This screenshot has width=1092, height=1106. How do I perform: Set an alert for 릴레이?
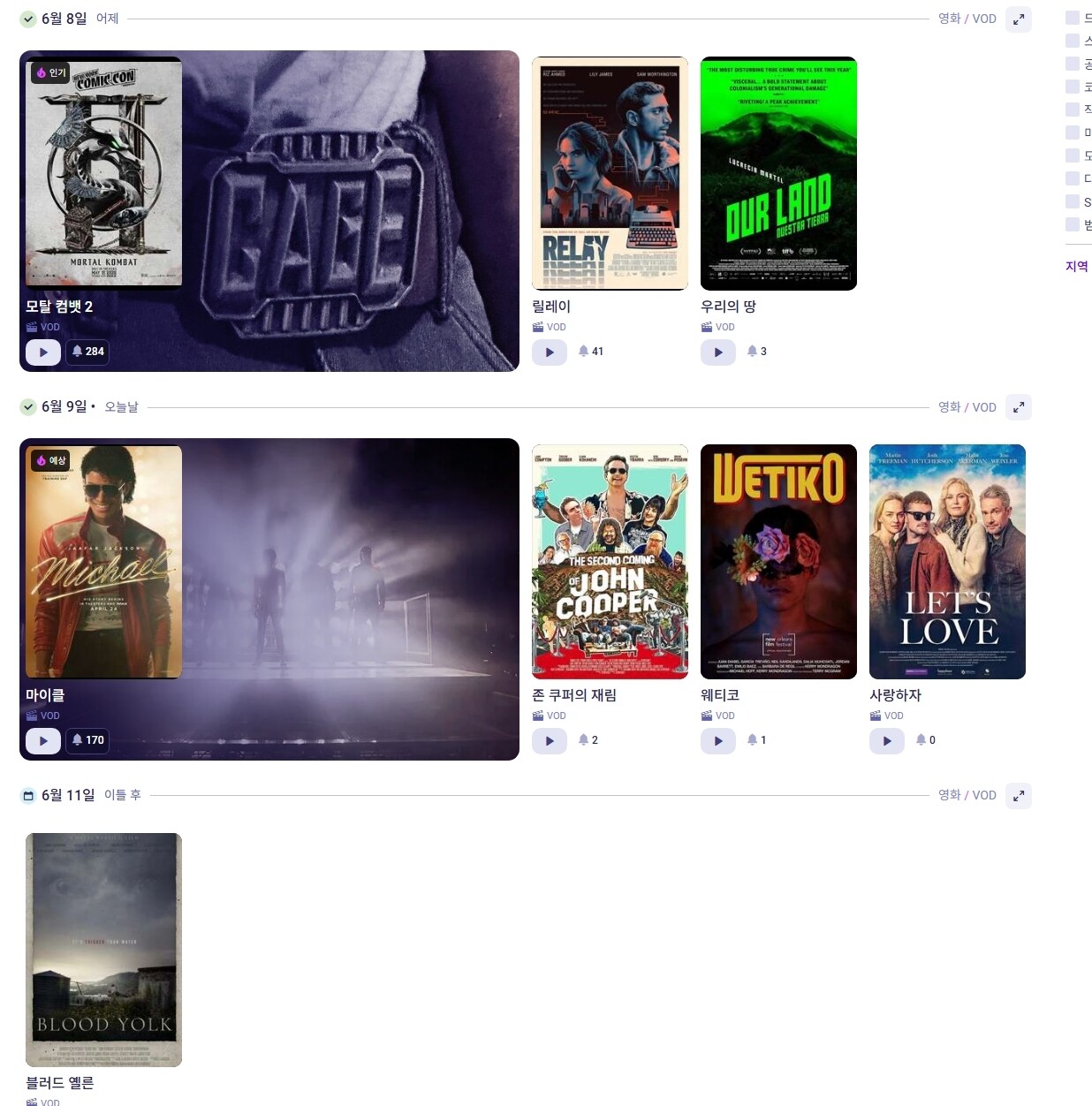pyautogui.click(x=590, y=352)
